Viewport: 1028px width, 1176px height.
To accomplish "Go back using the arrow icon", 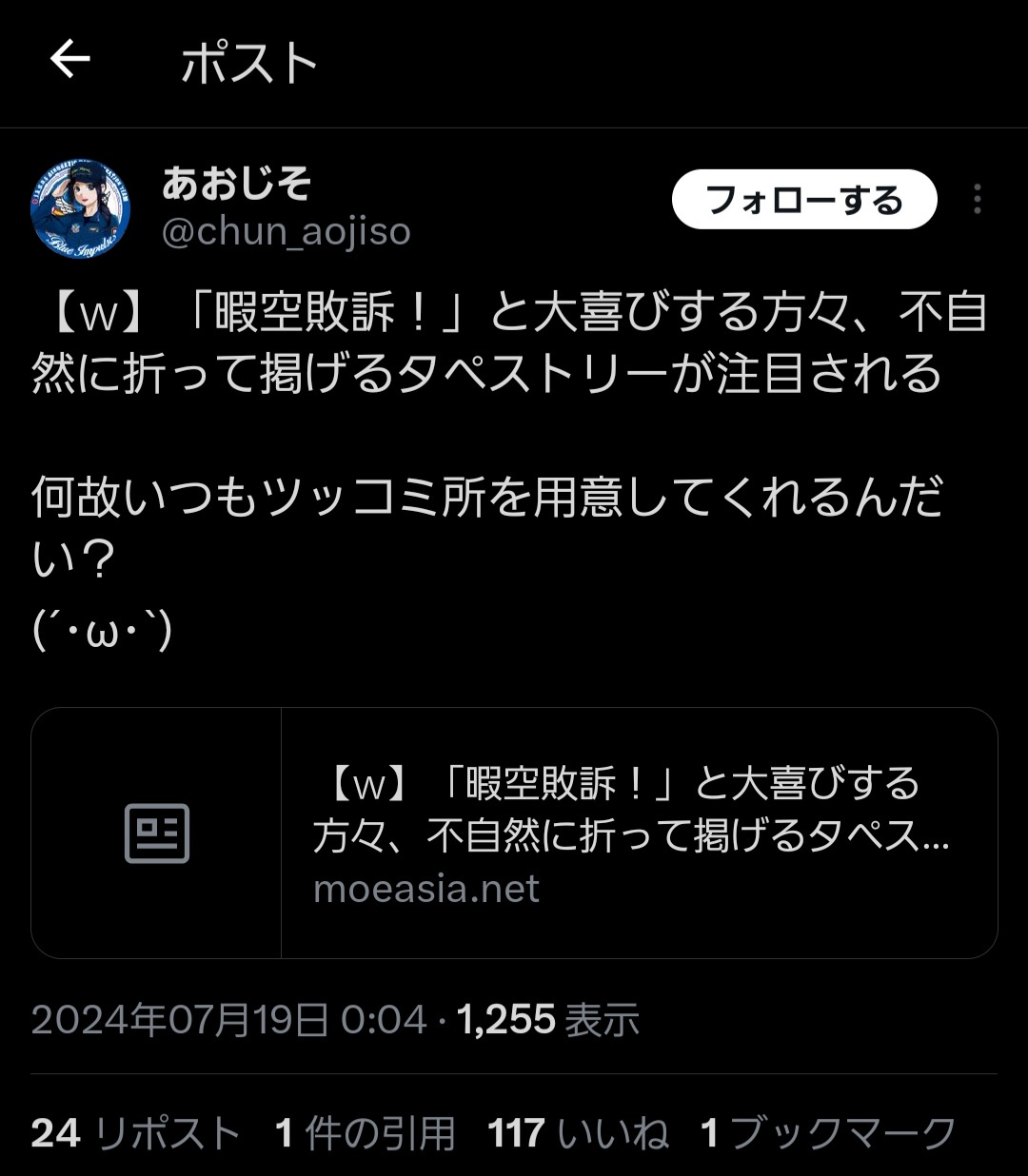I will [x=70, y=60].
